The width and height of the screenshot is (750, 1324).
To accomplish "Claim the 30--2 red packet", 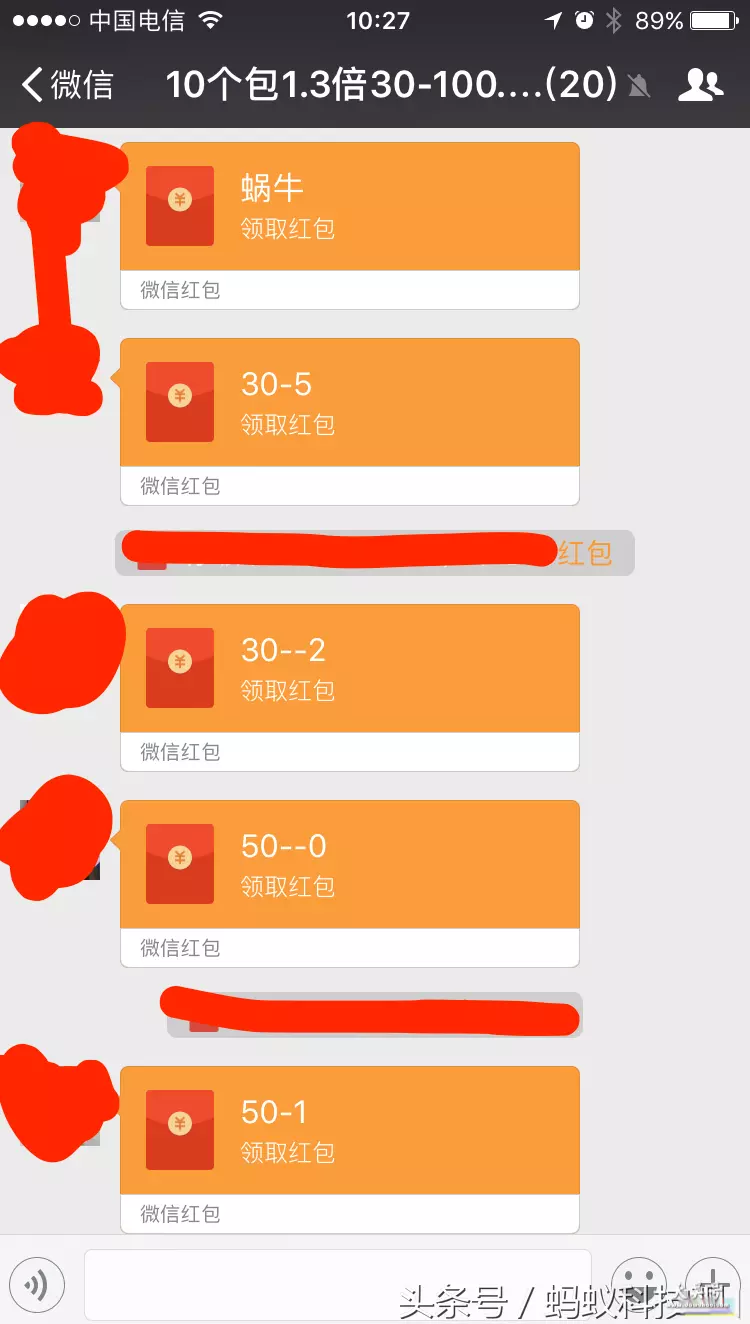I will 350,688.
